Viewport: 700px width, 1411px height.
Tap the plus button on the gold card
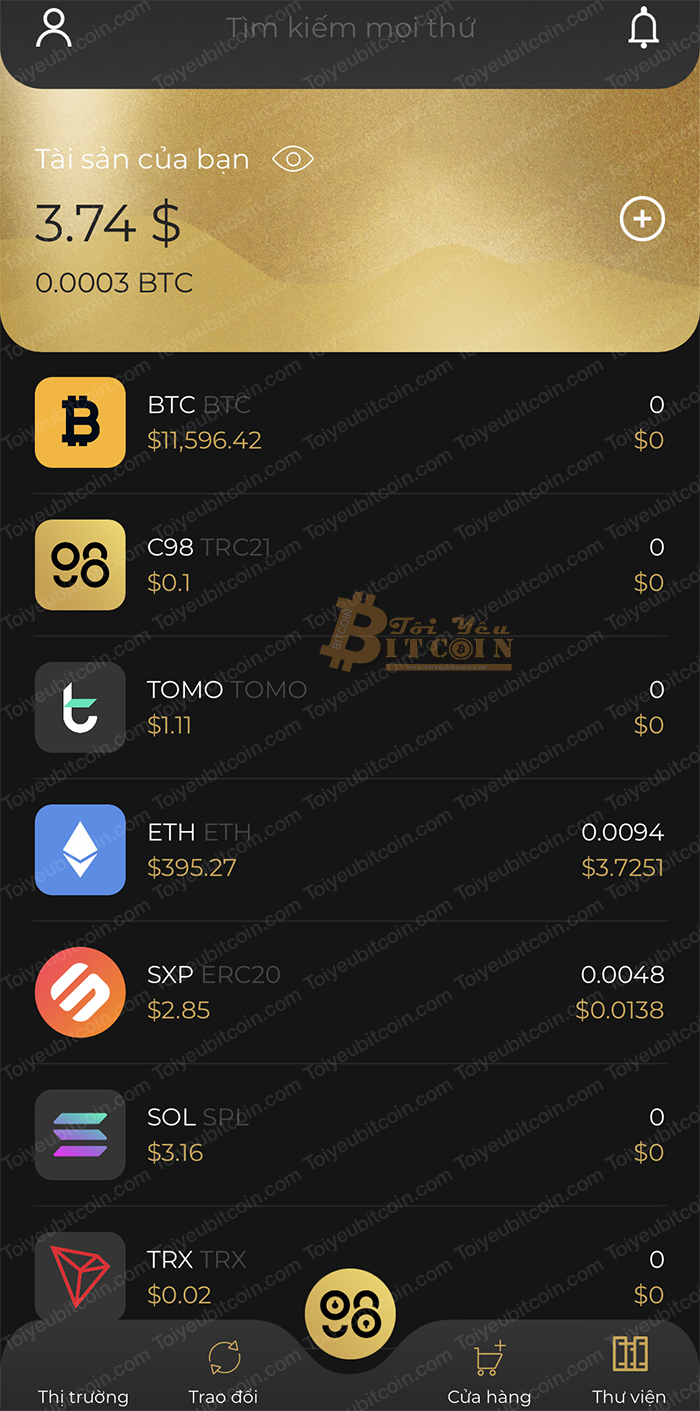[x=642, y=219]
